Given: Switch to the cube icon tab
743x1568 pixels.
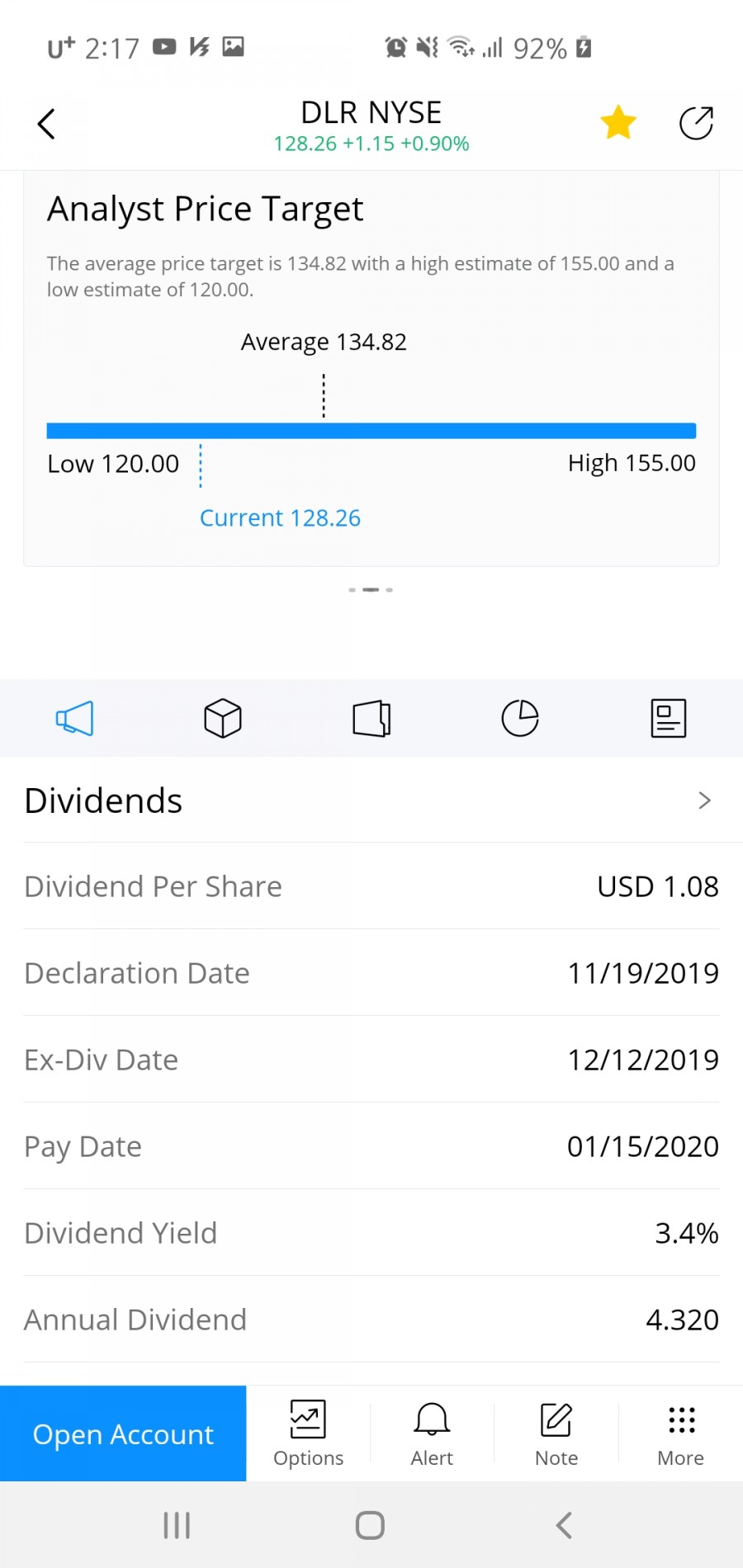Looking at the screenshot, I should click(x=223, y=718).
